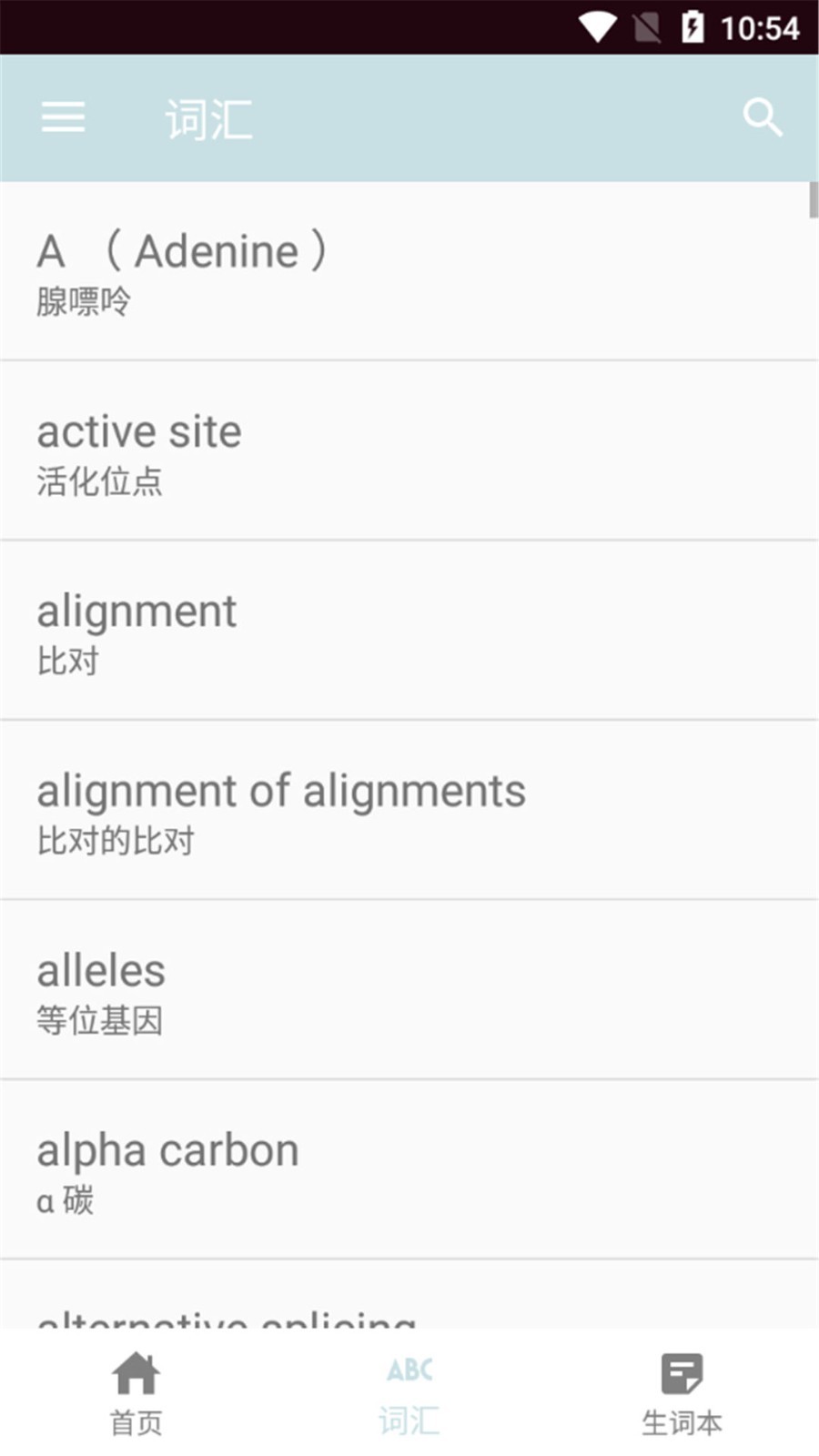Switch to the 生词本 tab
The width and height of the screenshot is (819, 1456).
[x=681, y=1392]
